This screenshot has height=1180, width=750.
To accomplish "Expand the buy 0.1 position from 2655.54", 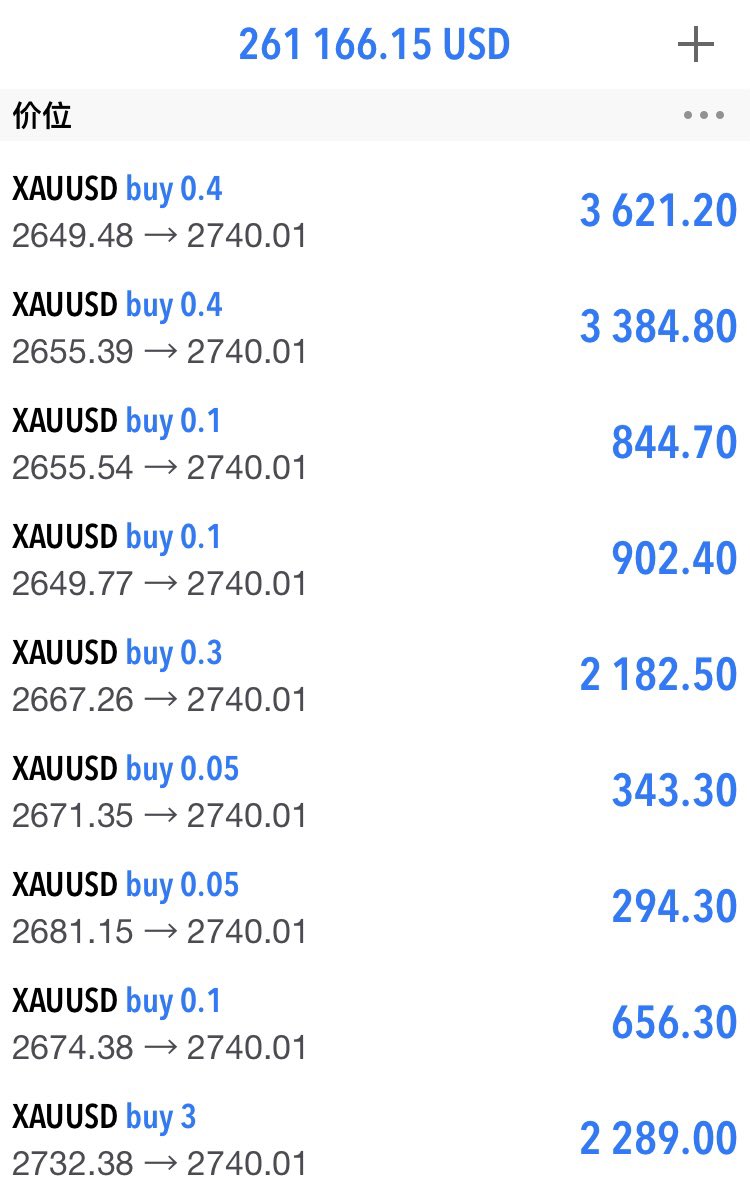I will (375, 444).
